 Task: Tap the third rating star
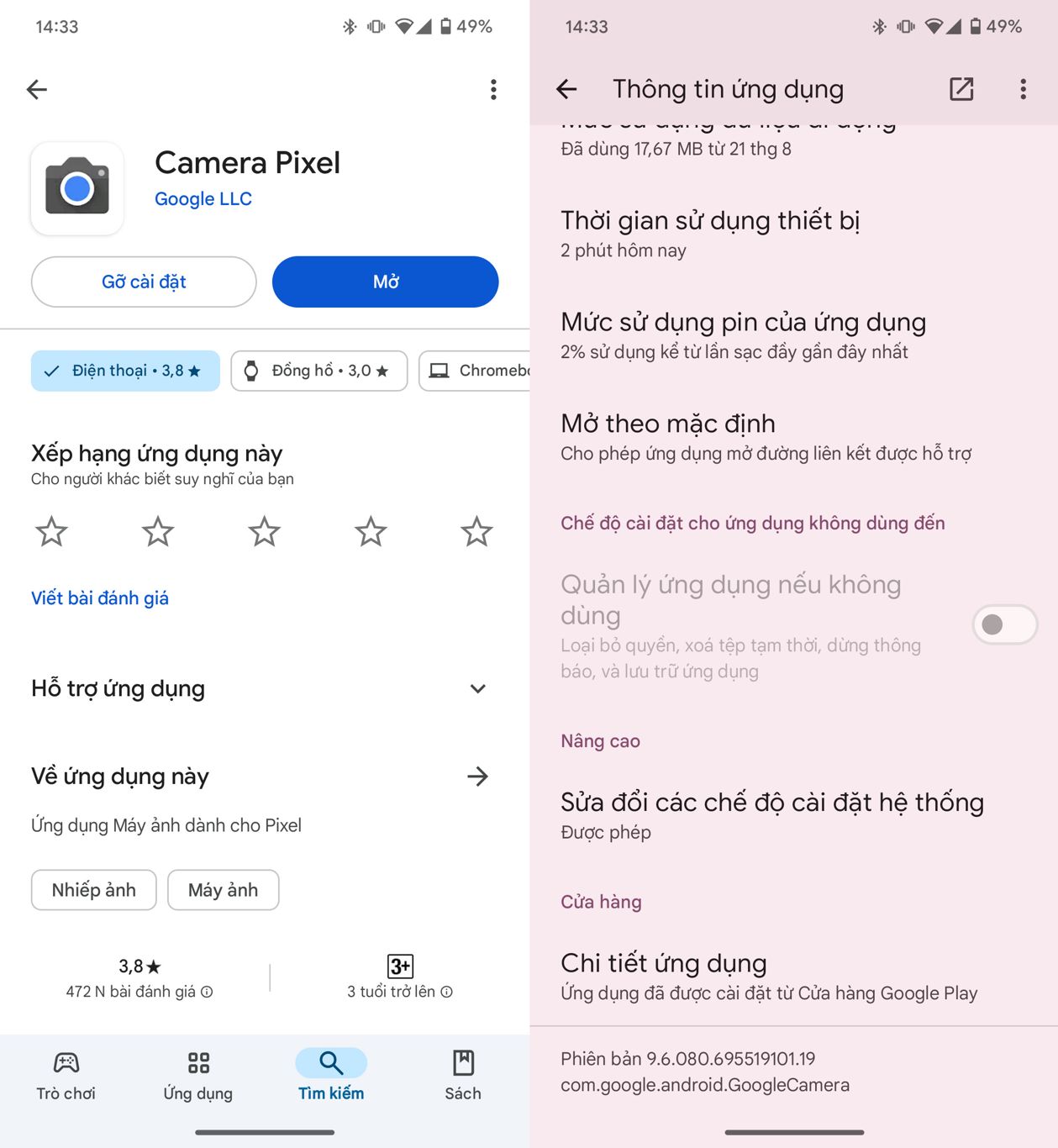(264, 531)
